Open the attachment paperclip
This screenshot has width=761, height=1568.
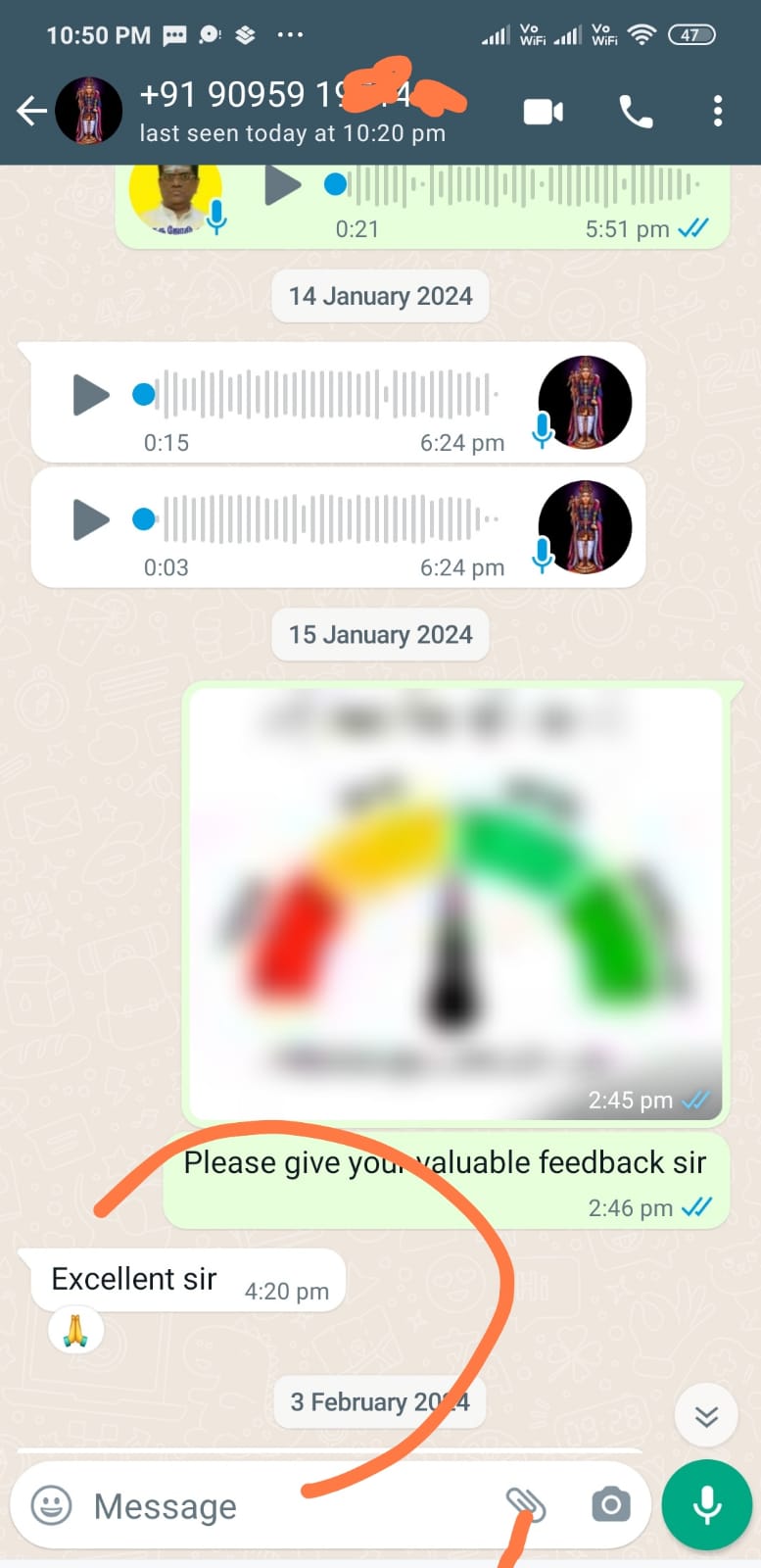525,1504
